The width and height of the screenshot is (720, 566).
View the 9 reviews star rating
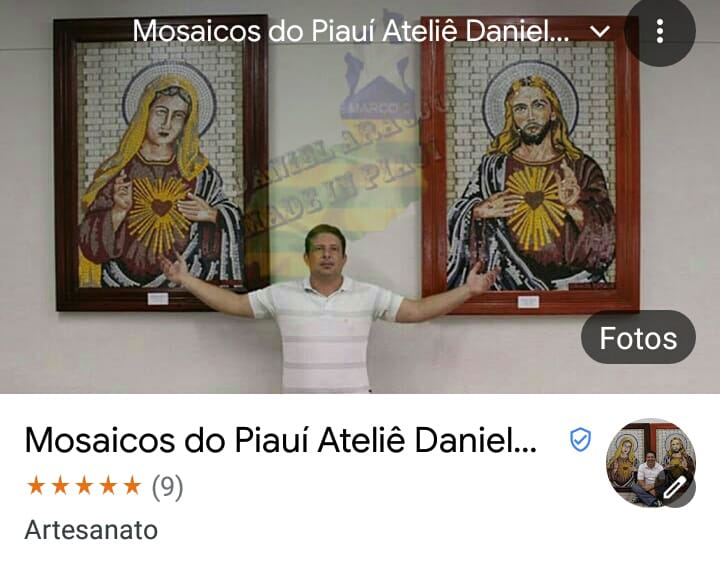click(x=104, y=487)
